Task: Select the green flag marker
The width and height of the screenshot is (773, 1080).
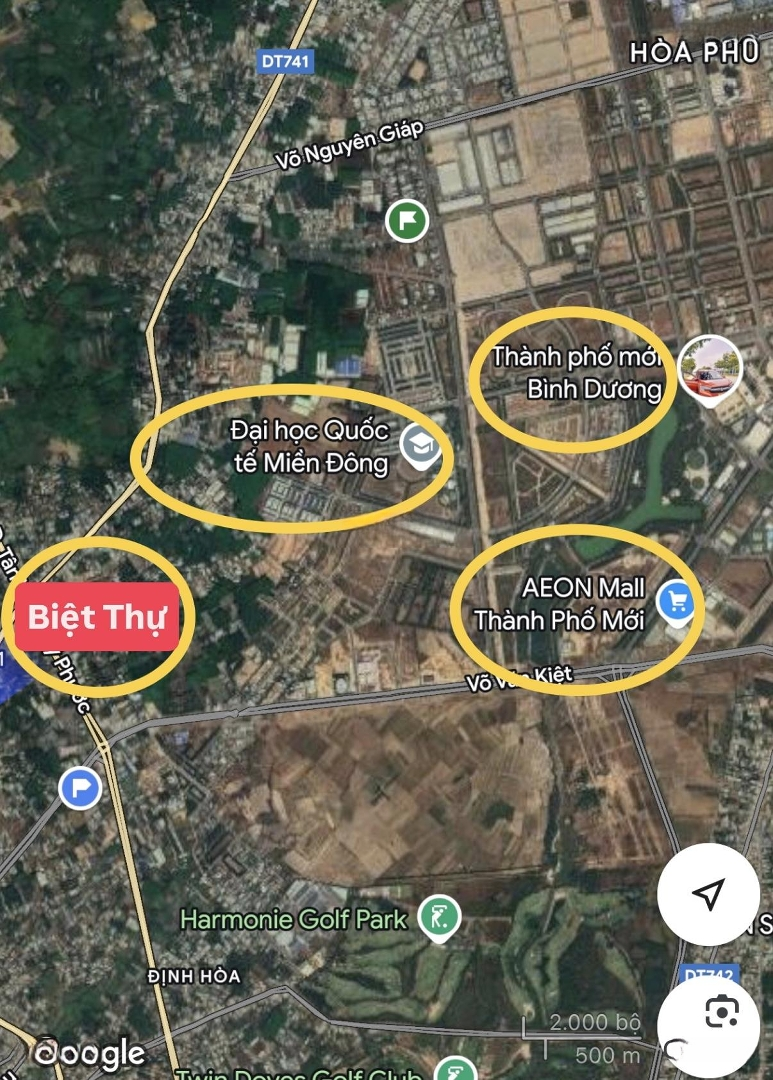Action: coord(407,220)
